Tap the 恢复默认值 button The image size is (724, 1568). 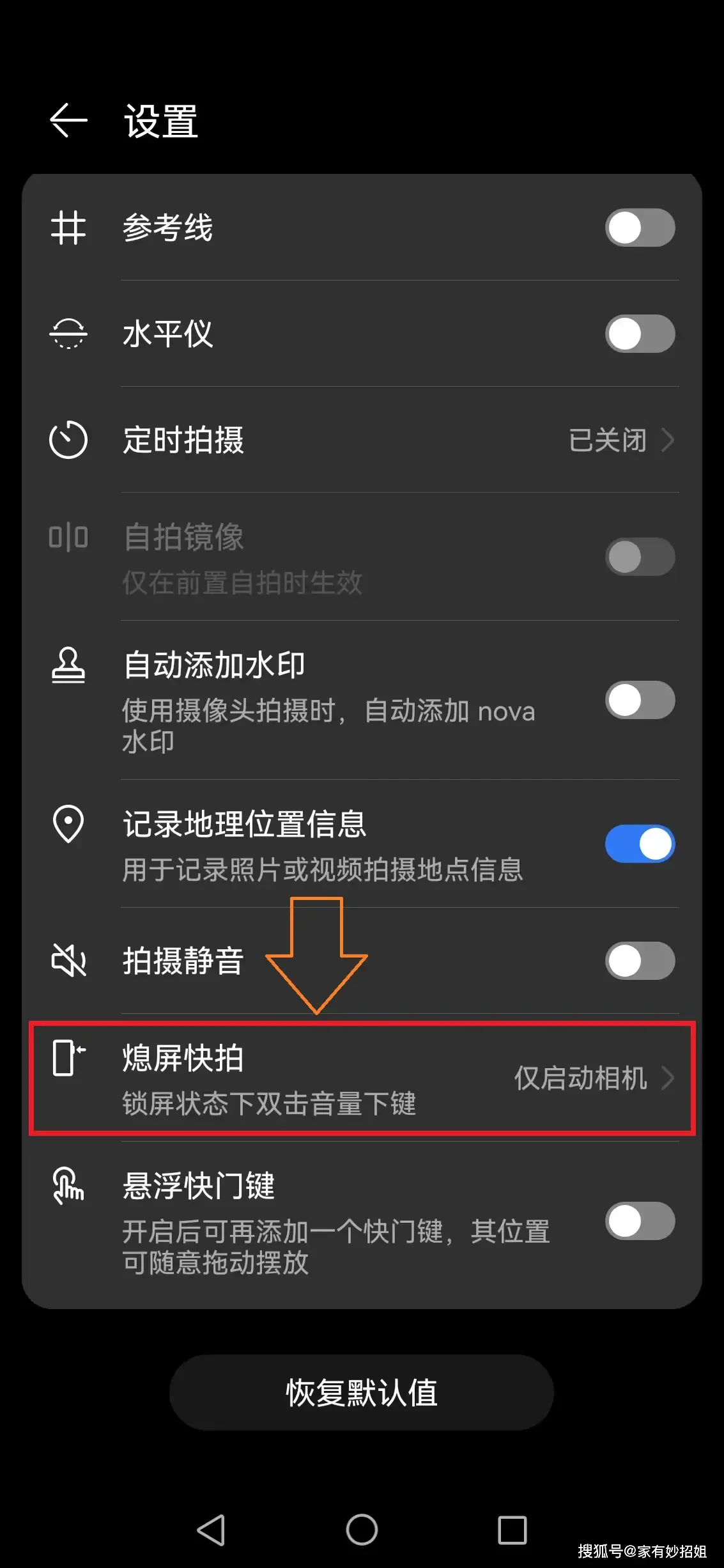362,1392
